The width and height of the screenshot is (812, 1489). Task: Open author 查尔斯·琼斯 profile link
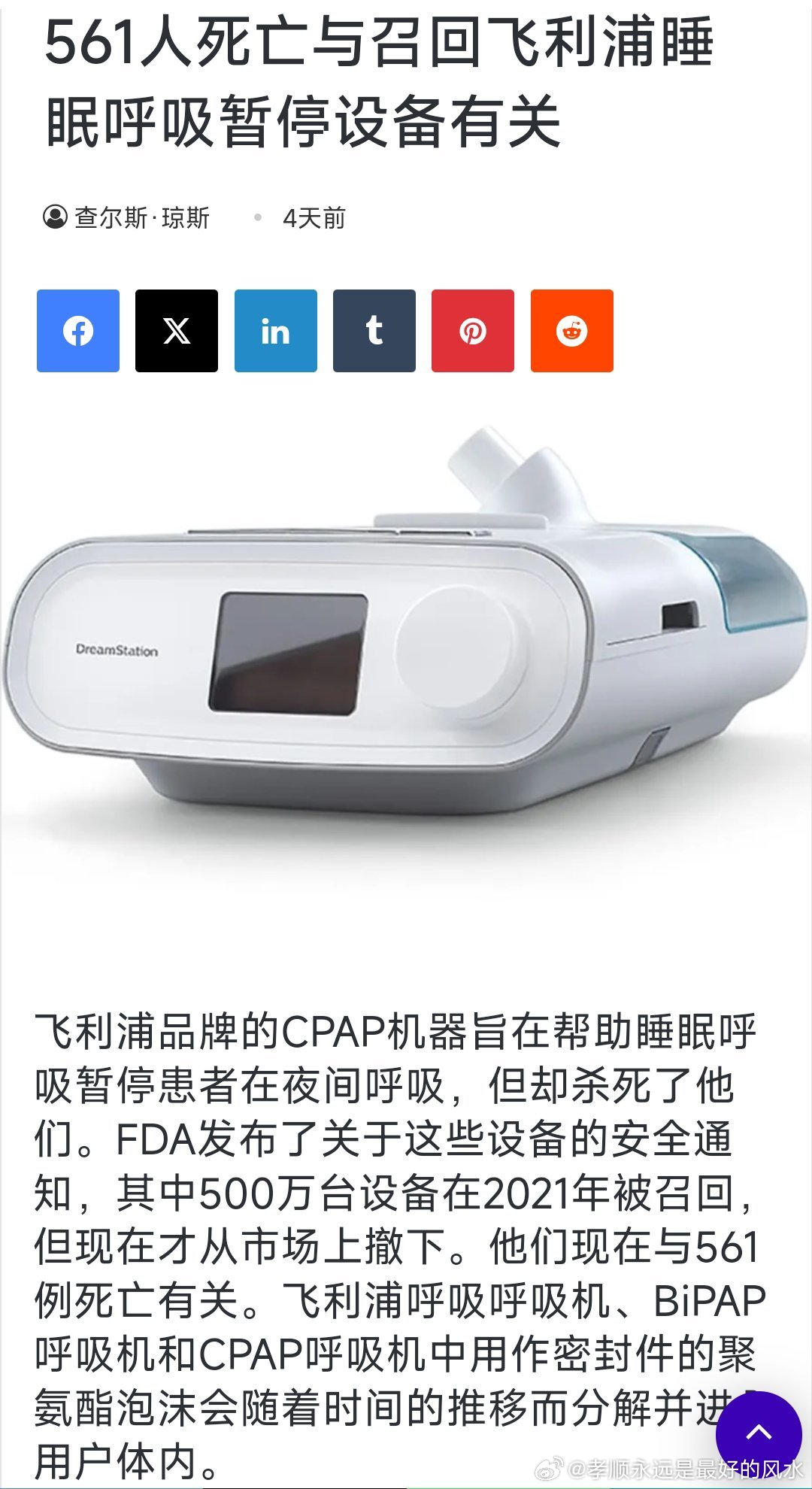(141, 218)
